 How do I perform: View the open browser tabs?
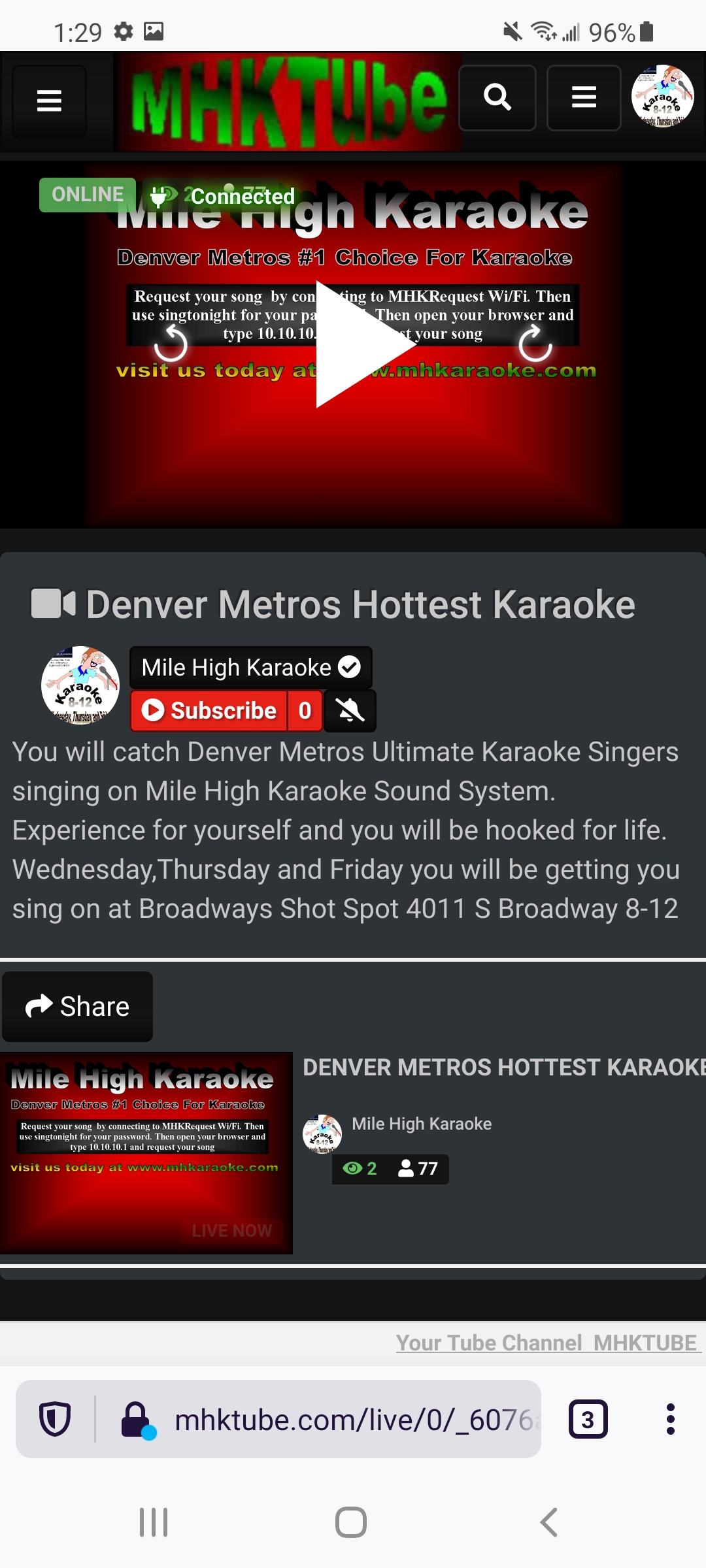tap(588, 1420)
